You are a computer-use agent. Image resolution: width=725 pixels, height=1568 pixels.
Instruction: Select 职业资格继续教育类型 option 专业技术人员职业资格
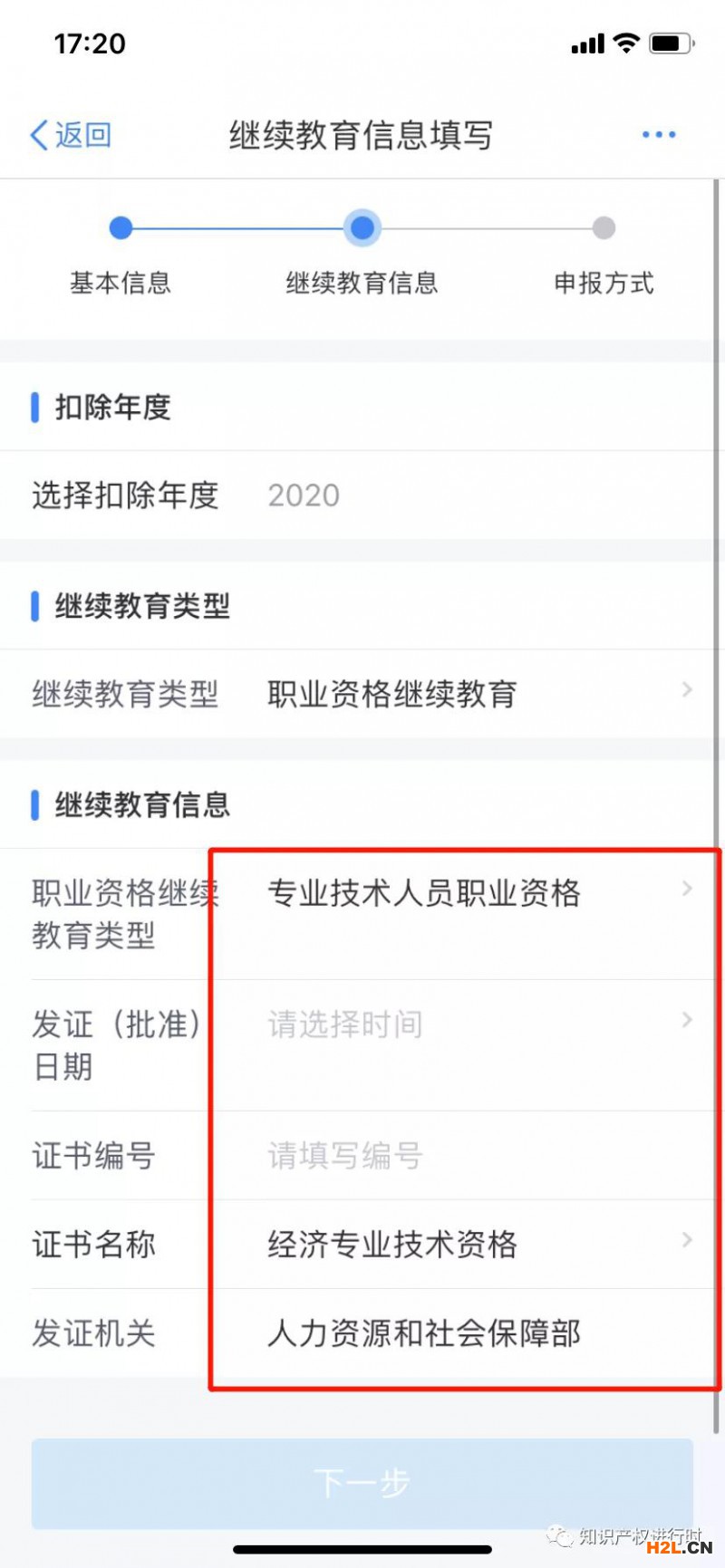[x=423, y=893]
